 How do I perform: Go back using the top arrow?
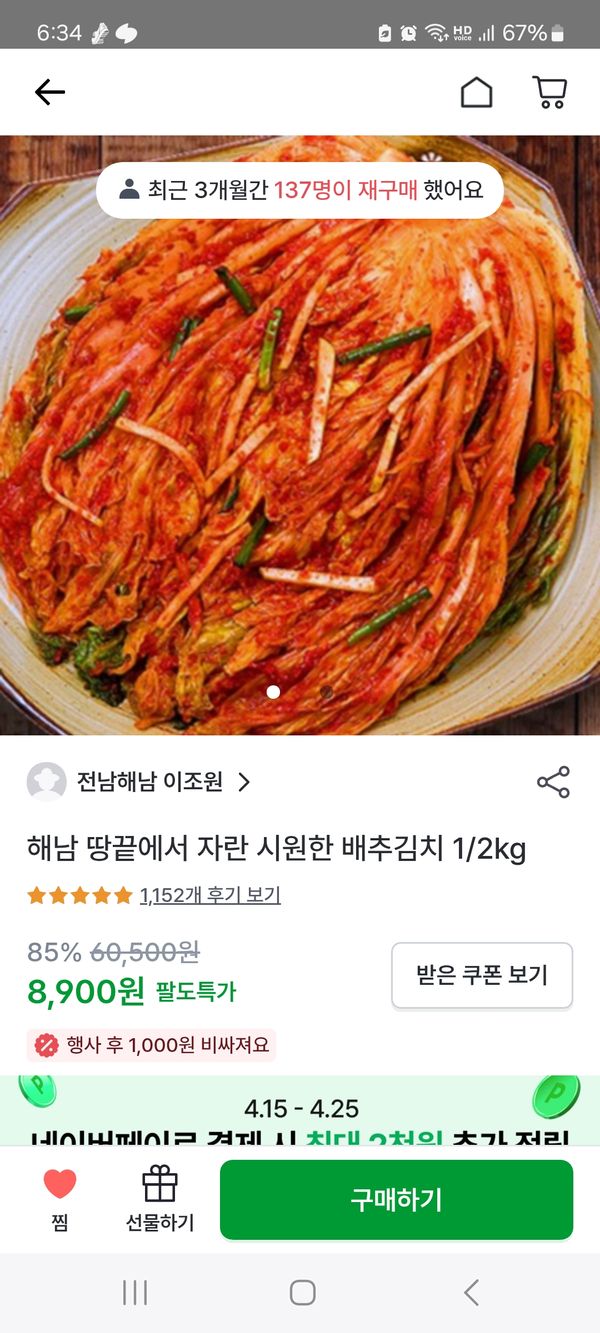click(49, 93)
